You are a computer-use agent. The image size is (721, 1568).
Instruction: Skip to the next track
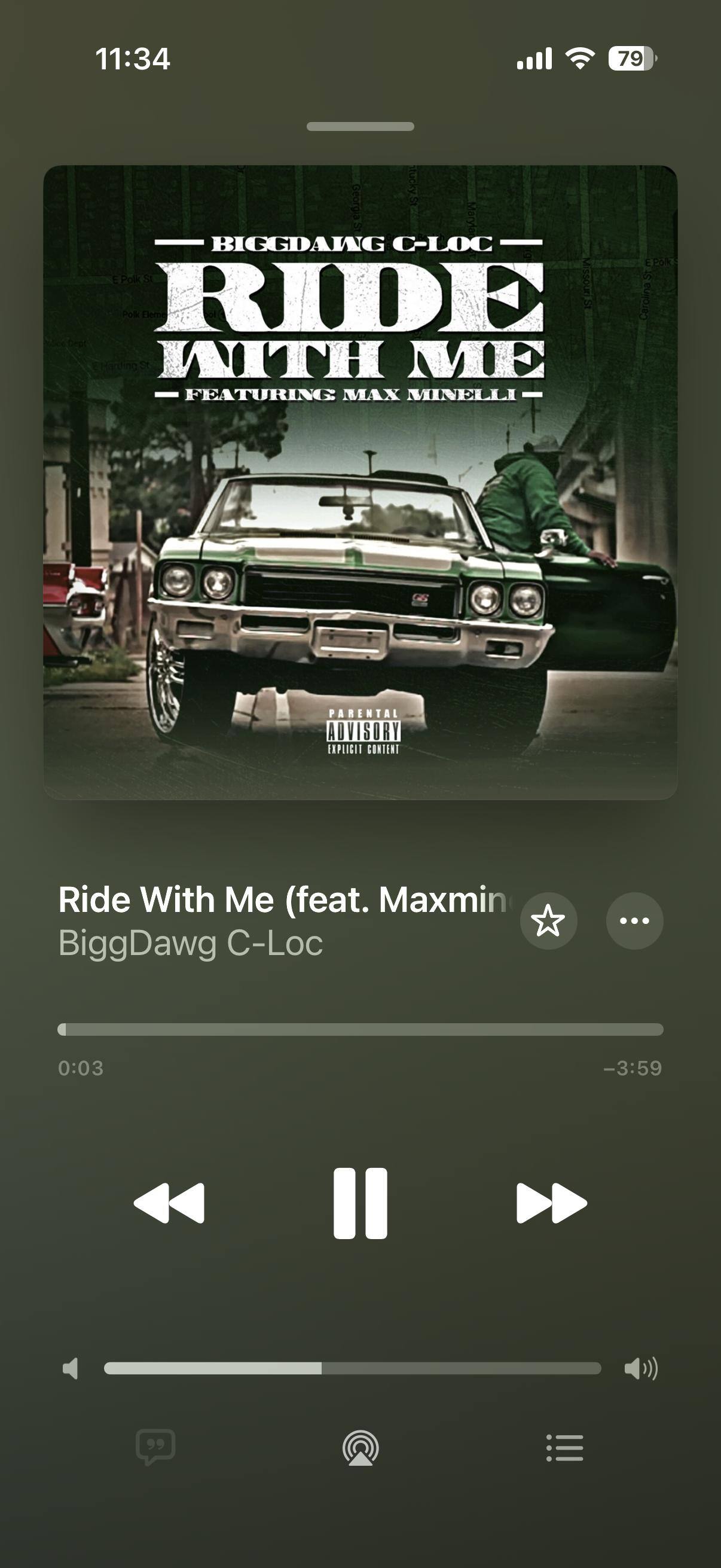(551, 1203)
